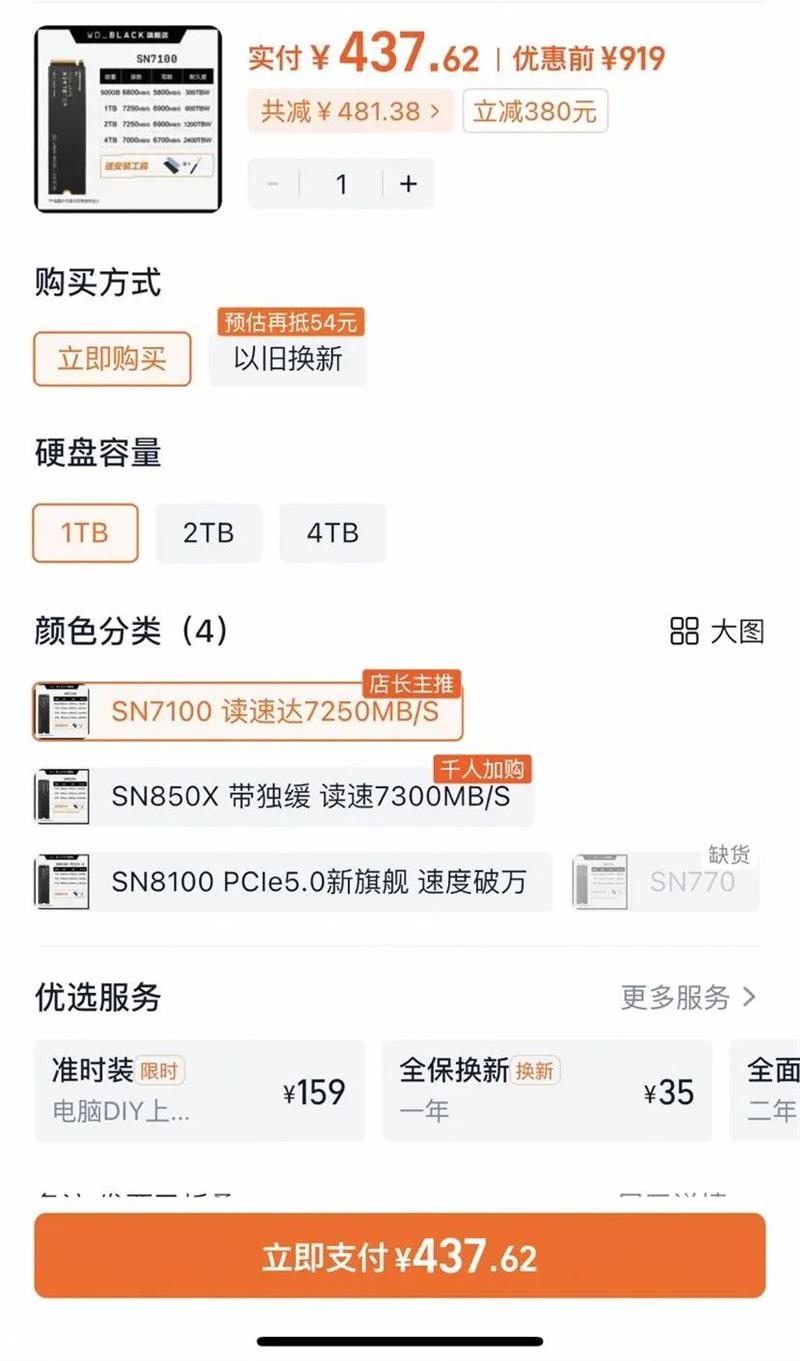Choose the SN850X 带独缓 variant
800x1361 pixels.
(x=284, y=796)
